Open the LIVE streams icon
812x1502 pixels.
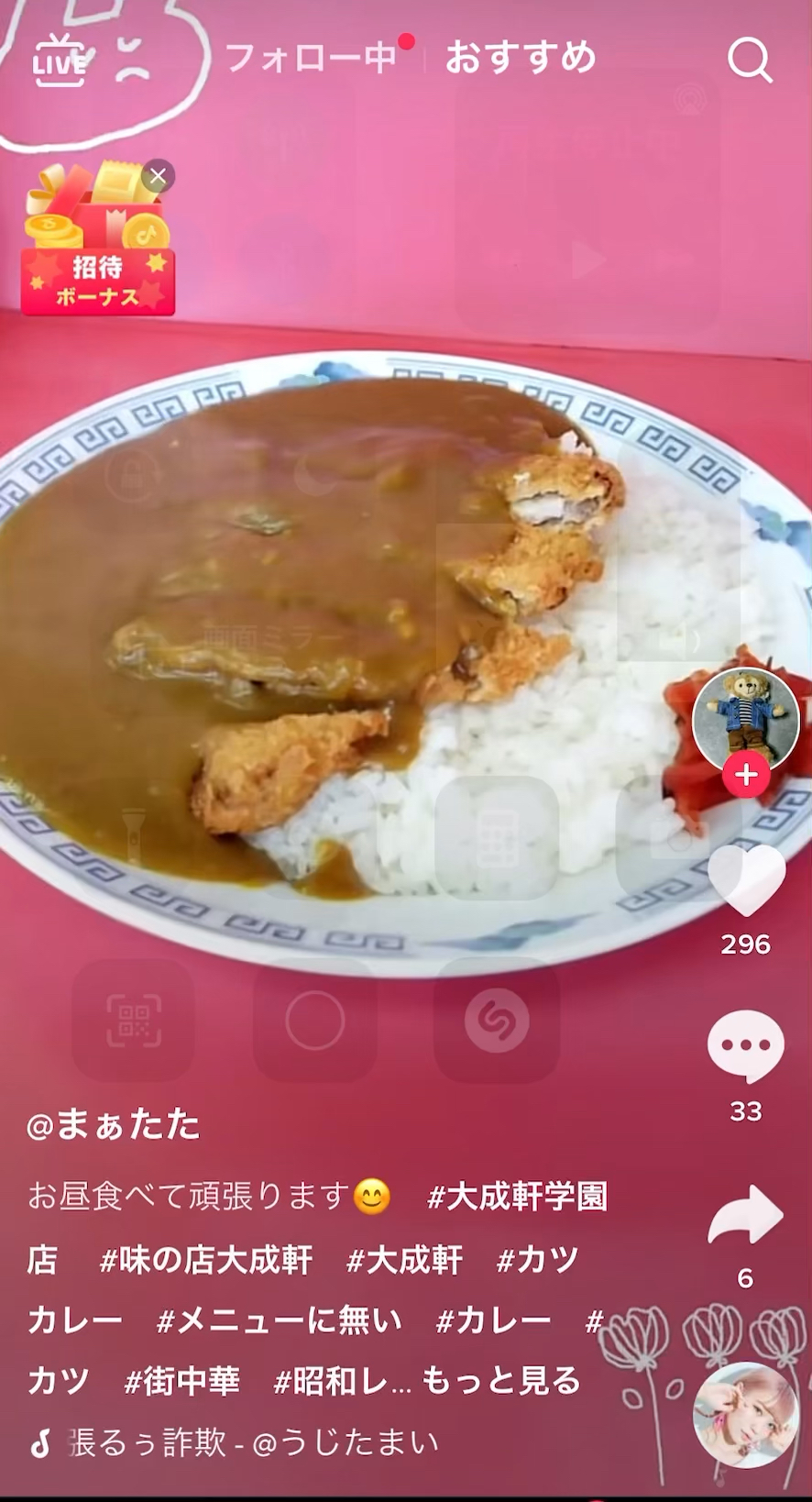[60, 61]
